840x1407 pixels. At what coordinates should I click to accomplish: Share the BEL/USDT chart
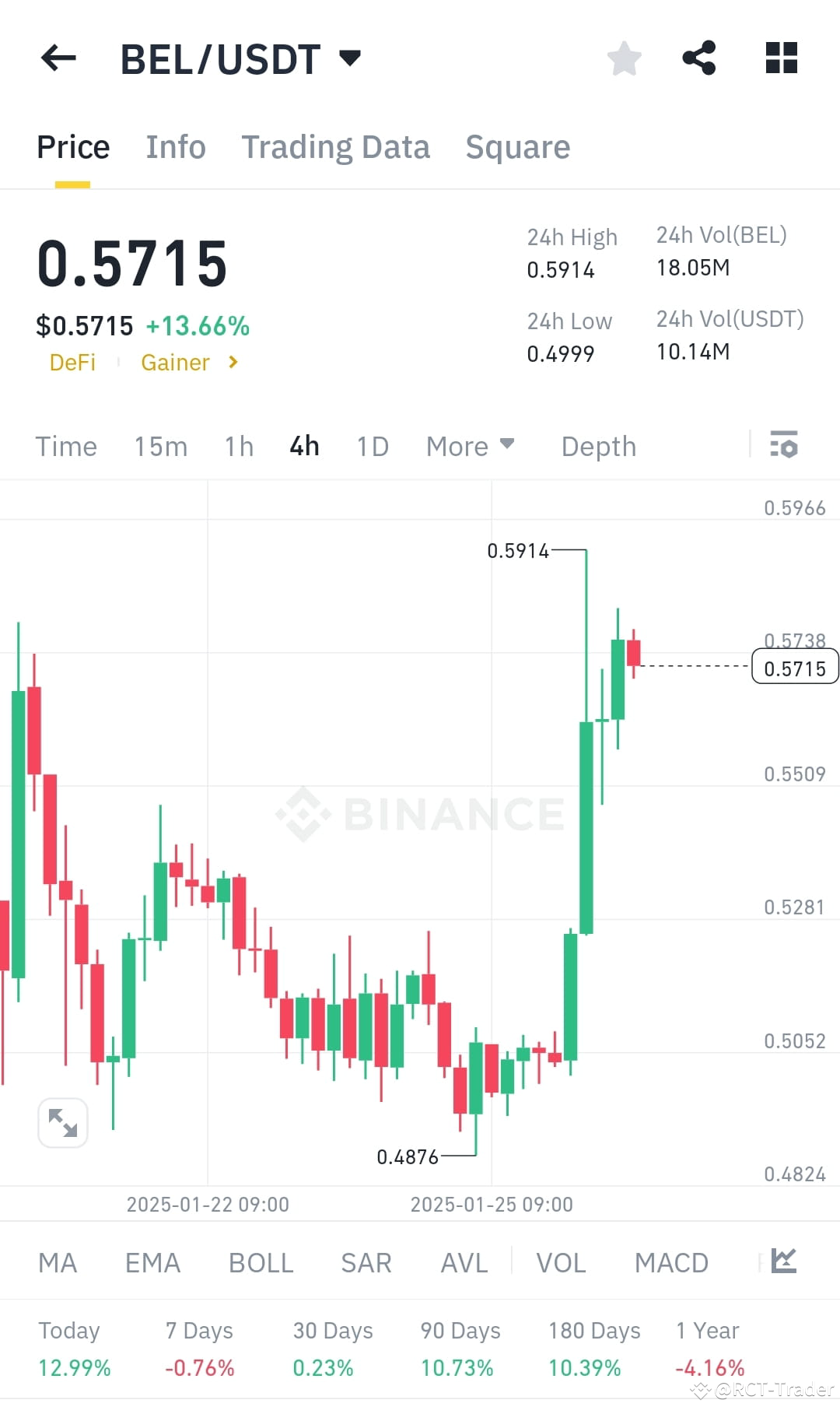(699, 58)
